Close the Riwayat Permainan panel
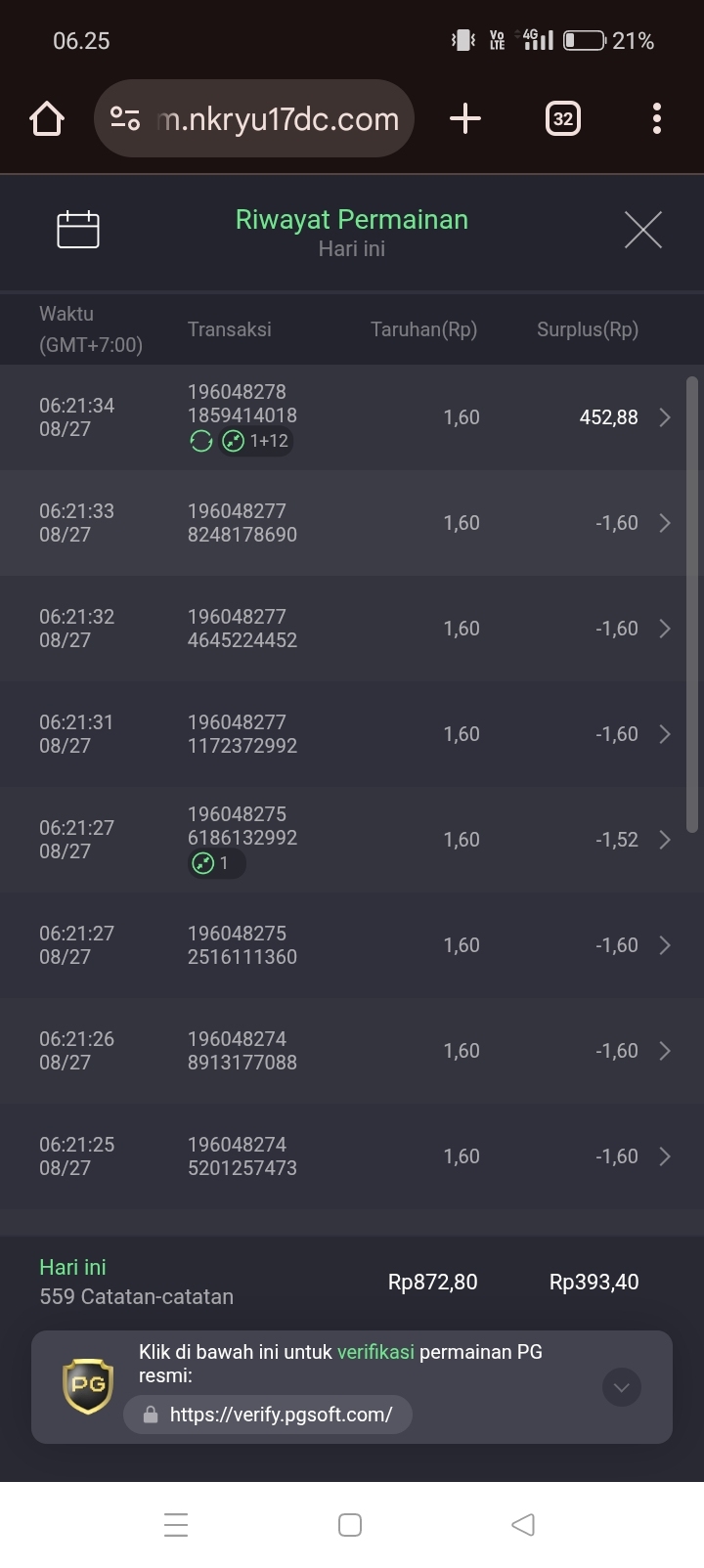 642,231
